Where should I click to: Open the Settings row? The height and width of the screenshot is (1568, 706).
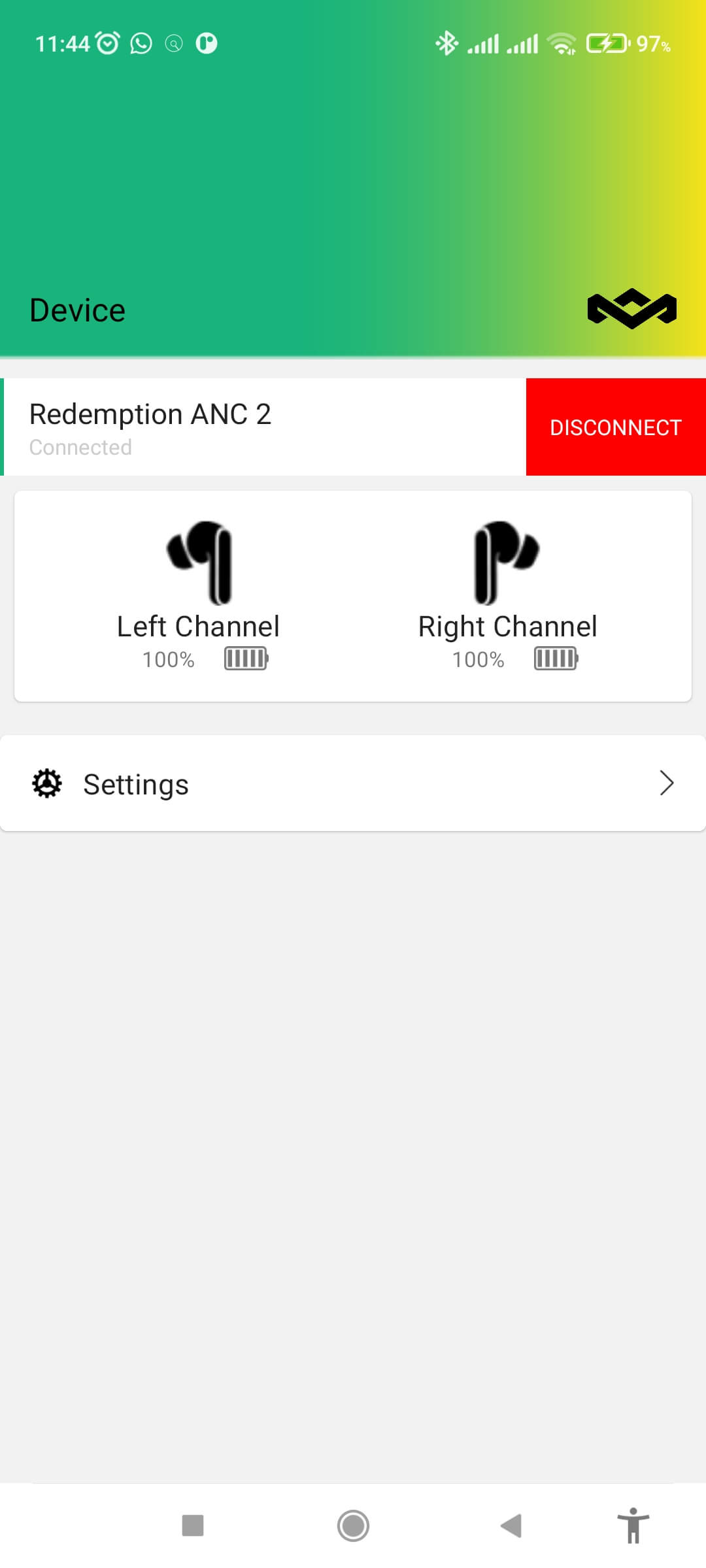353,783
